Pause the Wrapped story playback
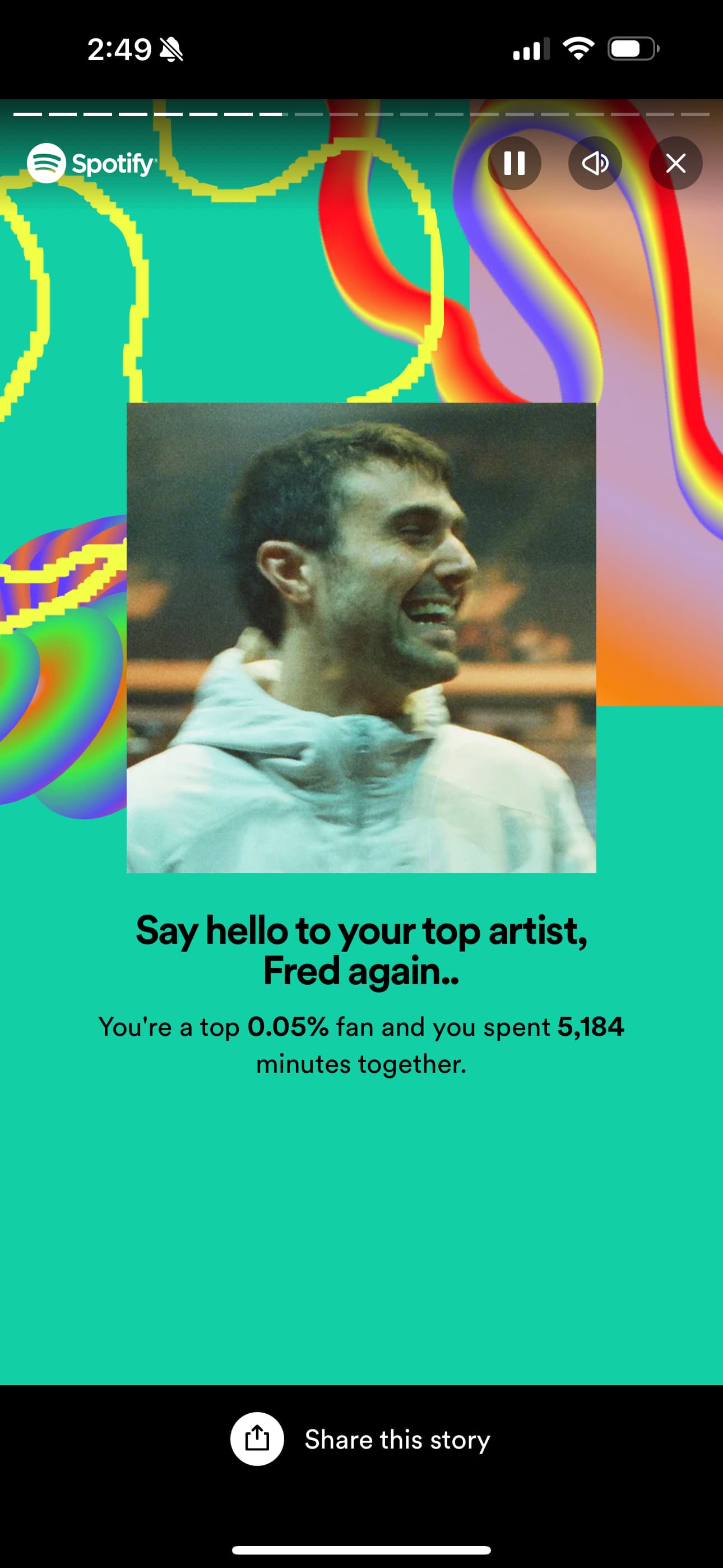Viewport: 723px width, 1568px height. pyautogui.click(x=515, y=163)
